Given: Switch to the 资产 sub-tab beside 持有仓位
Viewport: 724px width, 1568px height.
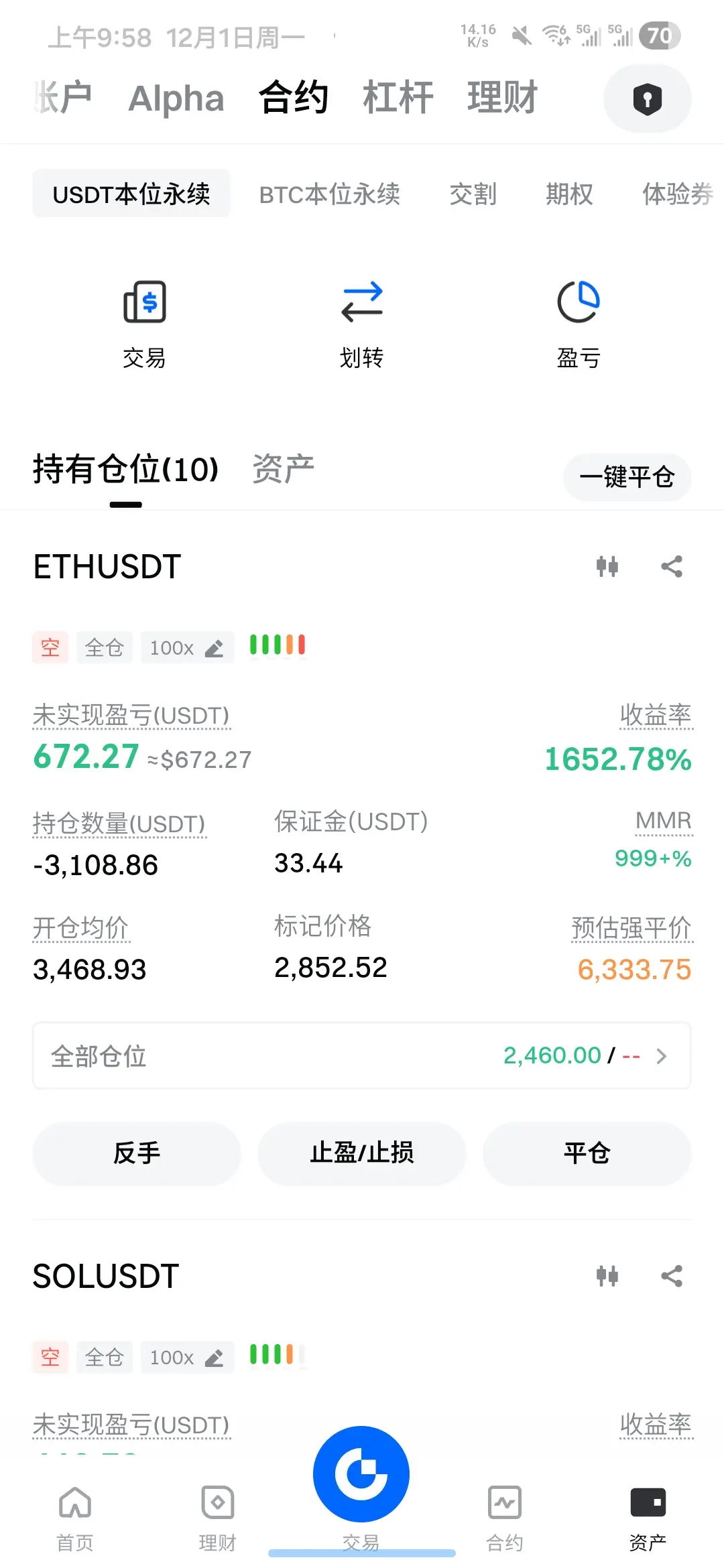Looking at the screenshot, I should 283,469.
